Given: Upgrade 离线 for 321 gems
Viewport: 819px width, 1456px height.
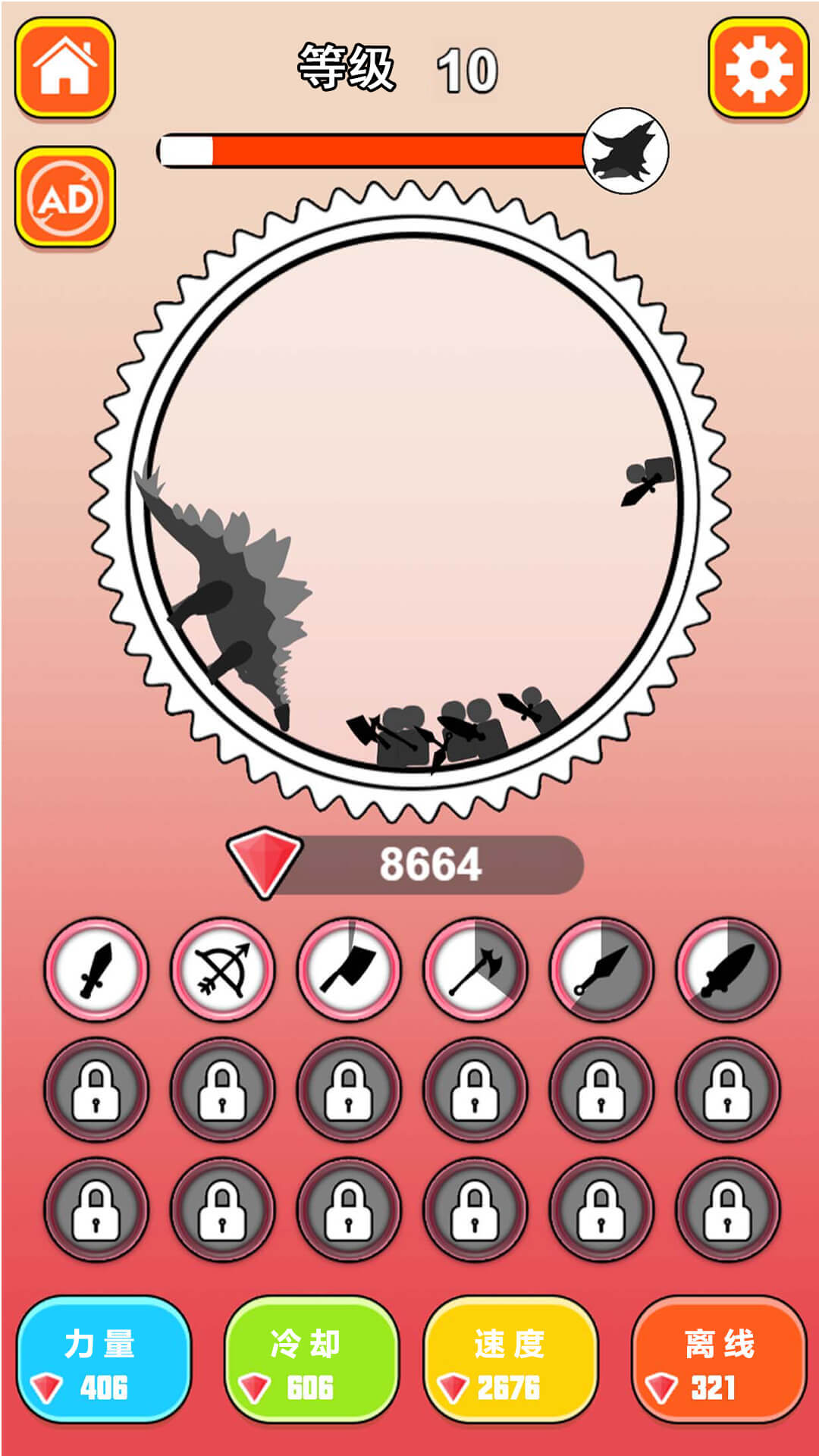Looking at the screenshot, I should click(718, 1359).
